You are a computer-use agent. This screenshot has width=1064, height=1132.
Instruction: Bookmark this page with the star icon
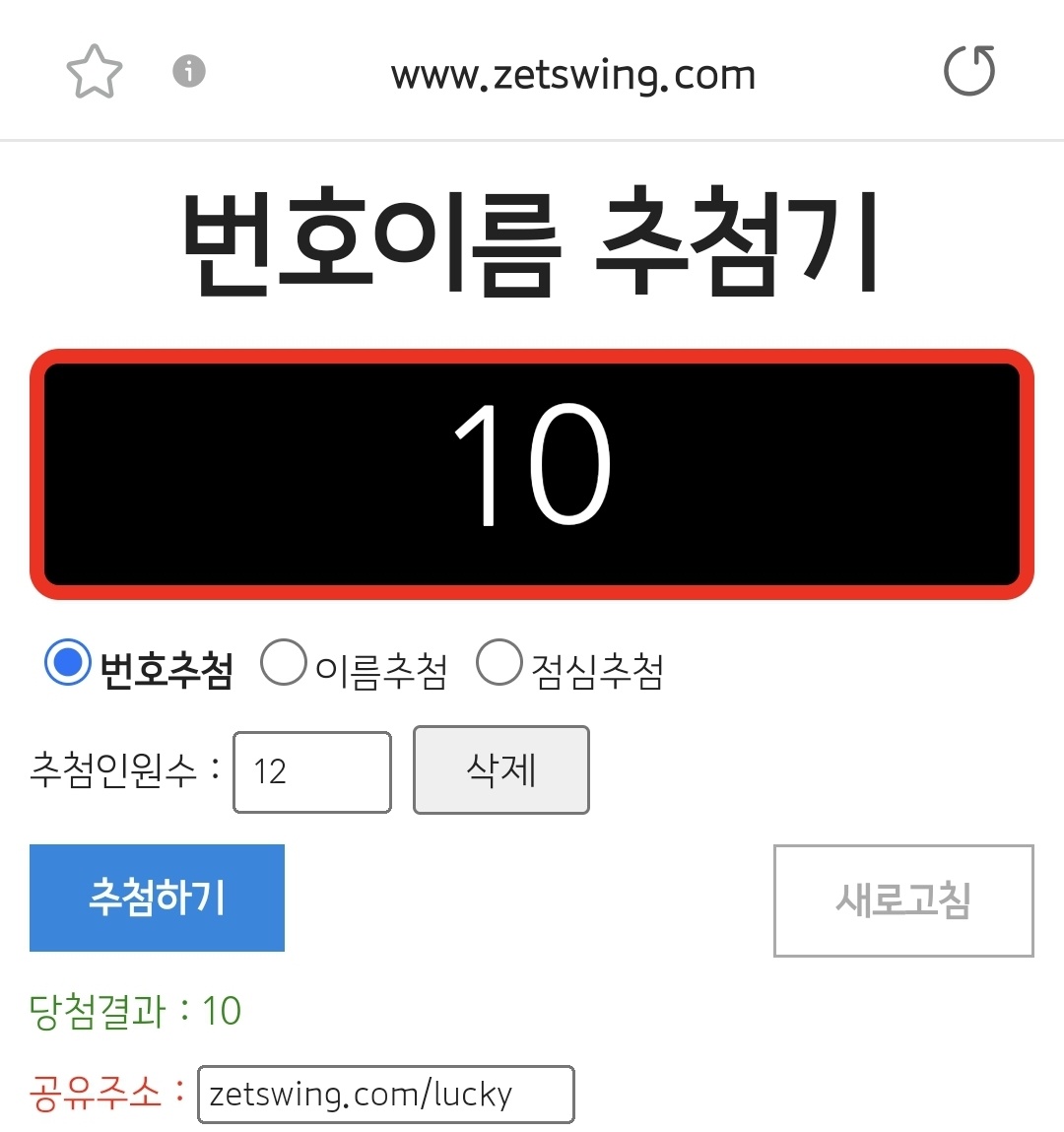(94, 72)
